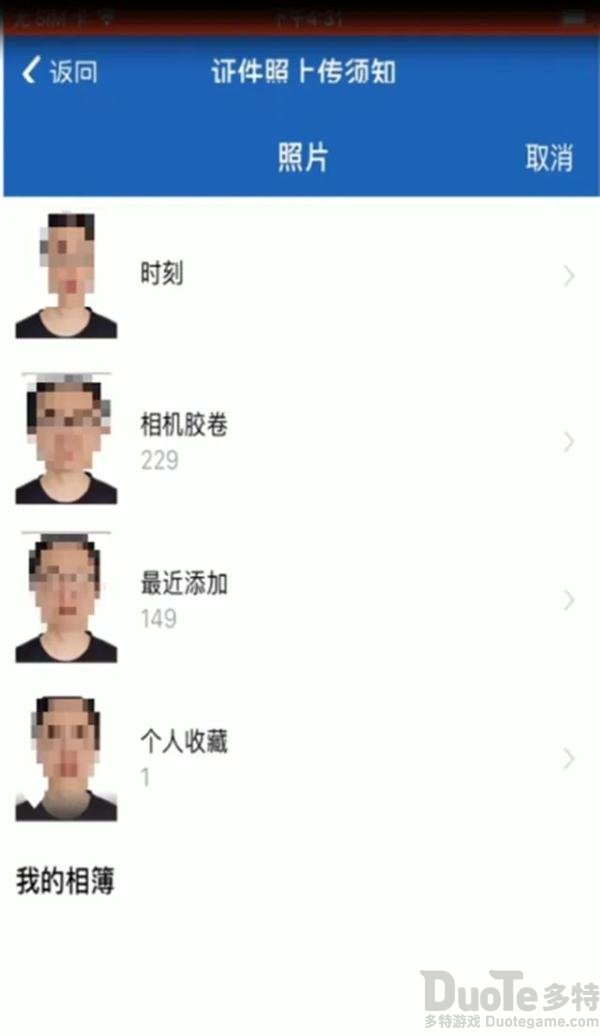The width and height of the screenshot is (600, 1036).
Task: Cancel photo selection with 取消
Action: tap(548, 157)
